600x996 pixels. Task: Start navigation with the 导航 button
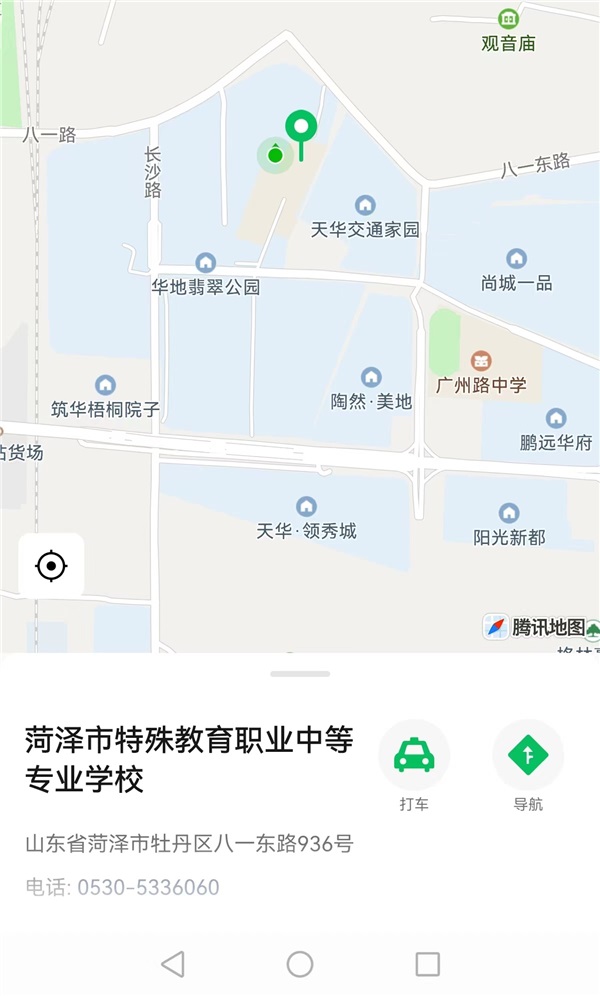(528, 755)
